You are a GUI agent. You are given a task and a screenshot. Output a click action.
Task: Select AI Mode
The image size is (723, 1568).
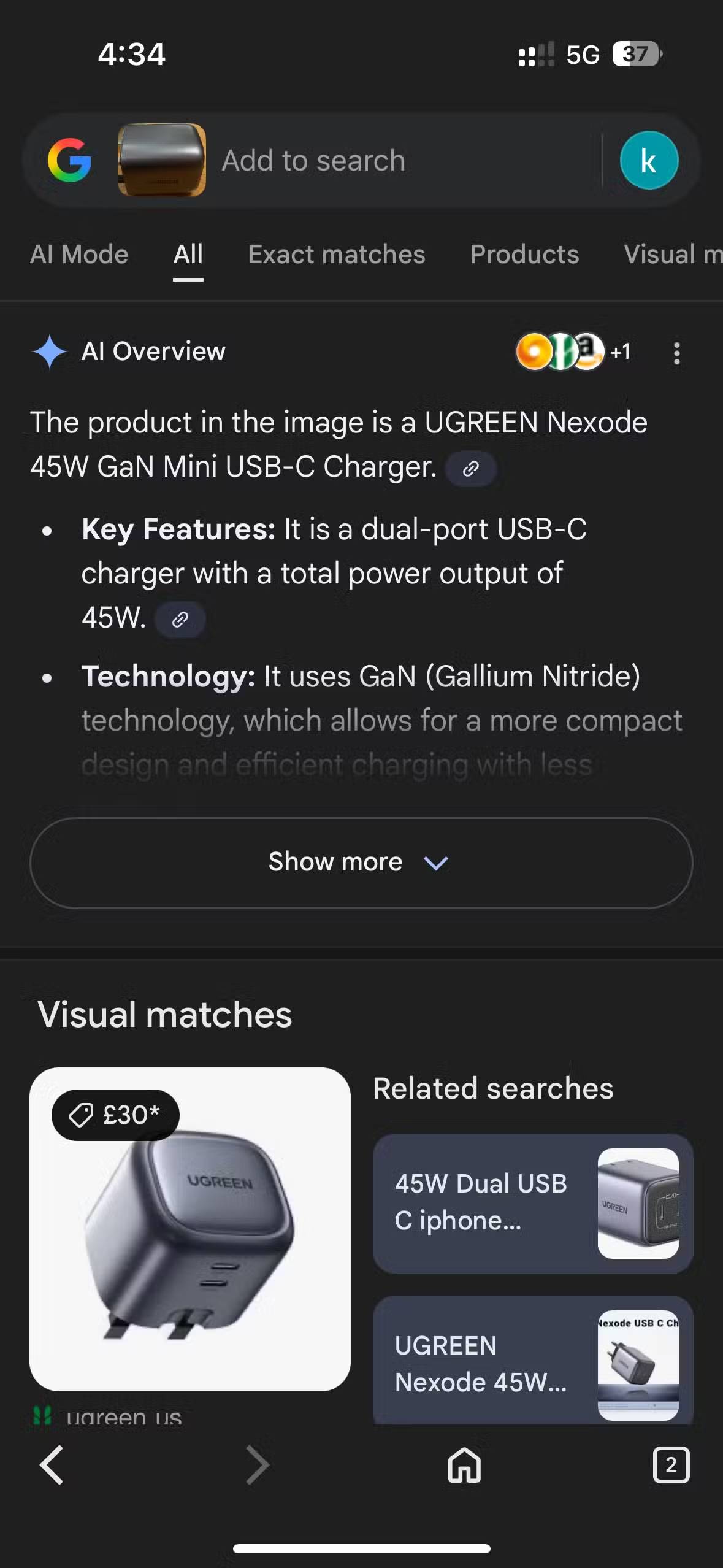pyautogui.click(x=79, y=254)
